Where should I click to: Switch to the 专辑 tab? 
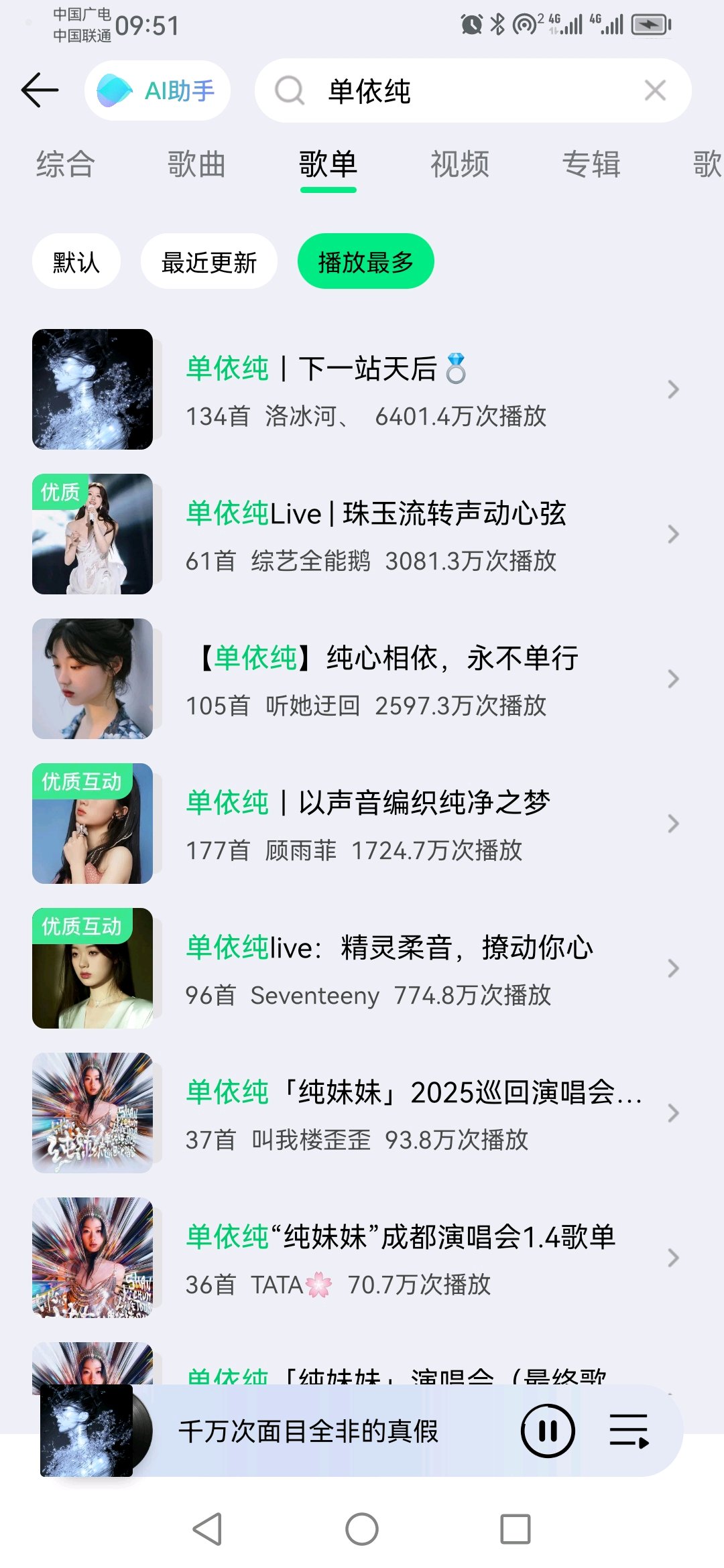coord(591,164)
